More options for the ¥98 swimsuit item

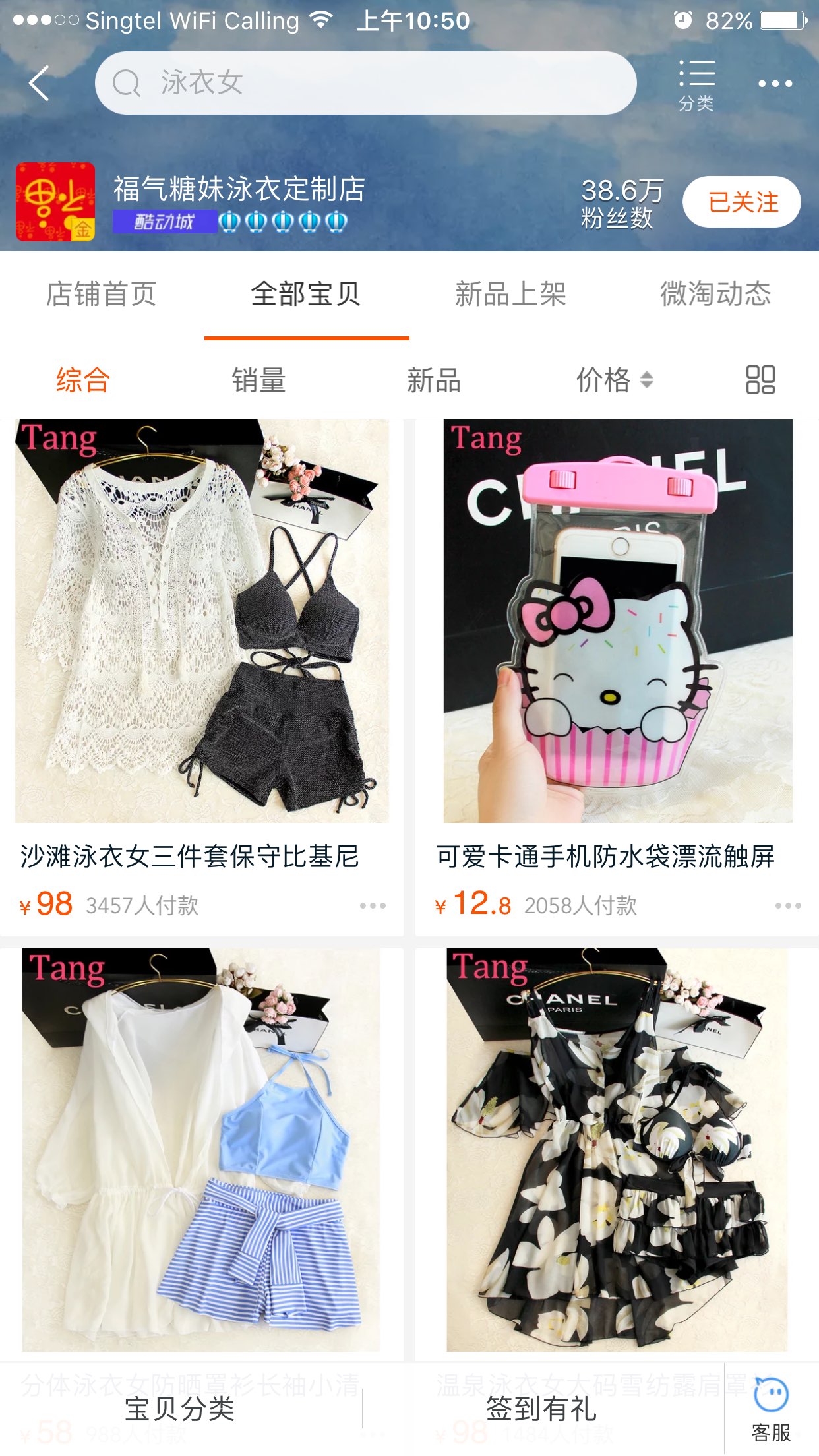tap(373, 905)
